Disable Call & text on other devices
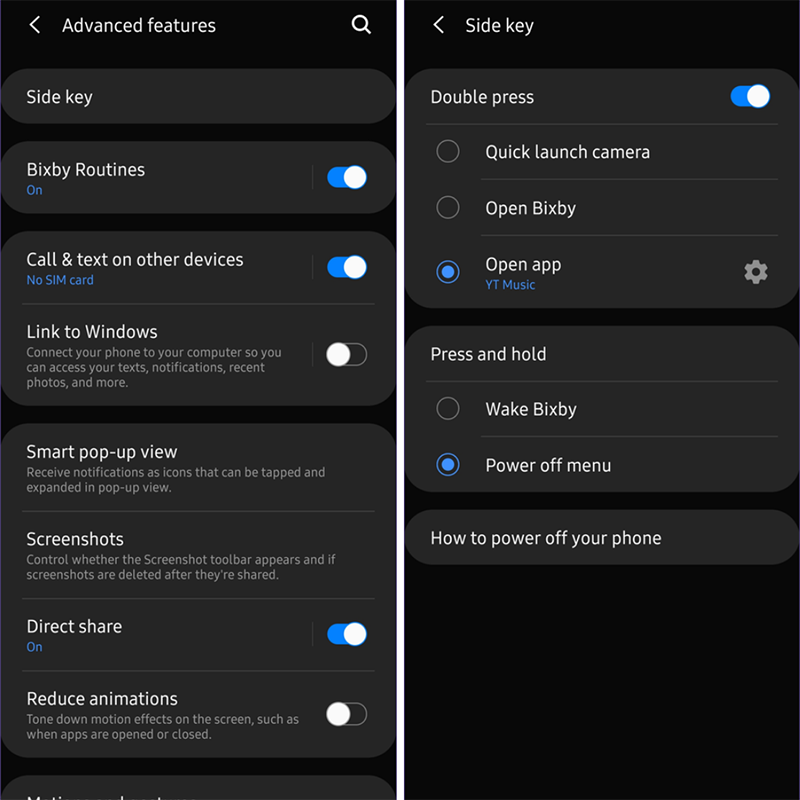The image size is (800, 800). tap(347, 267)
